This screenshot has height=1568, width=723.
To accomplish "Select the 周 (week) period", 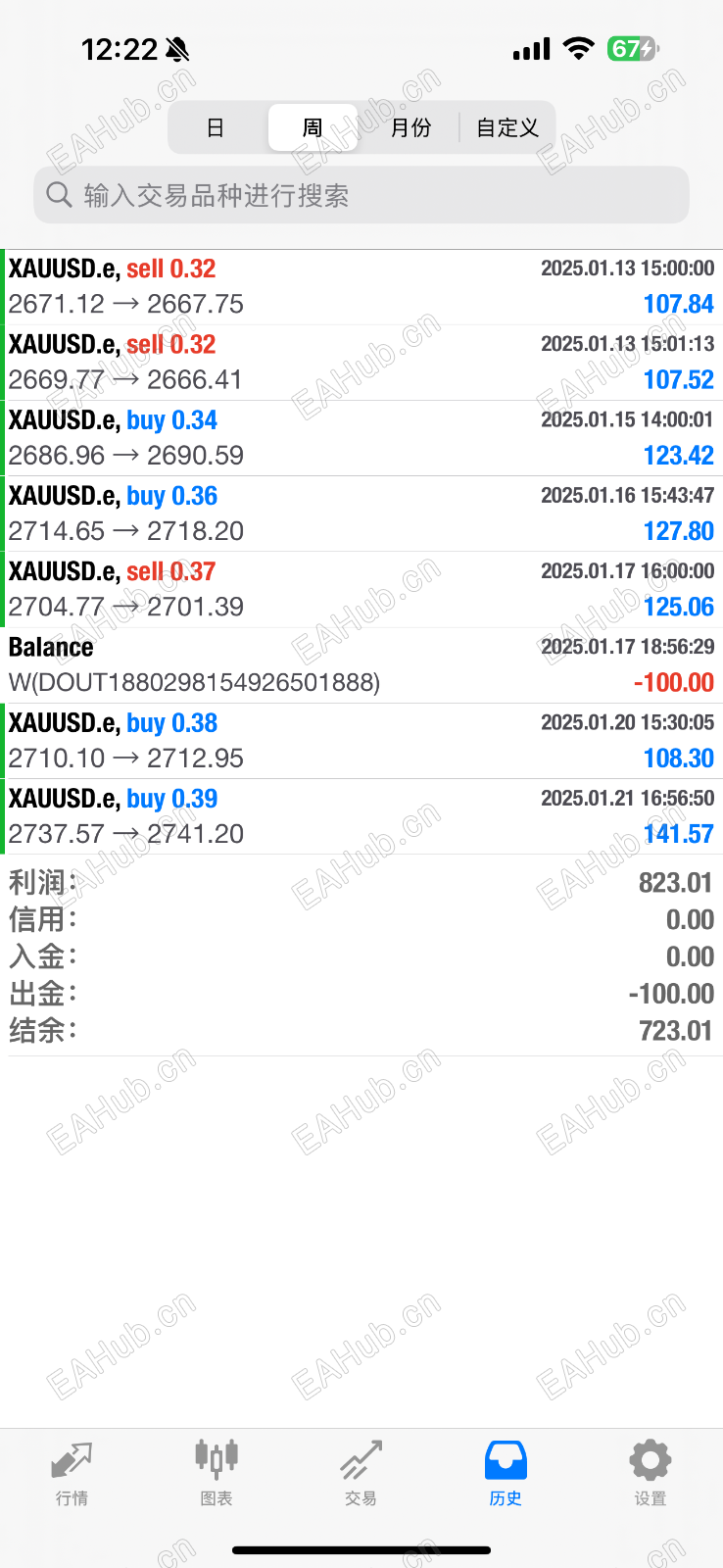I will click(313, 127).
